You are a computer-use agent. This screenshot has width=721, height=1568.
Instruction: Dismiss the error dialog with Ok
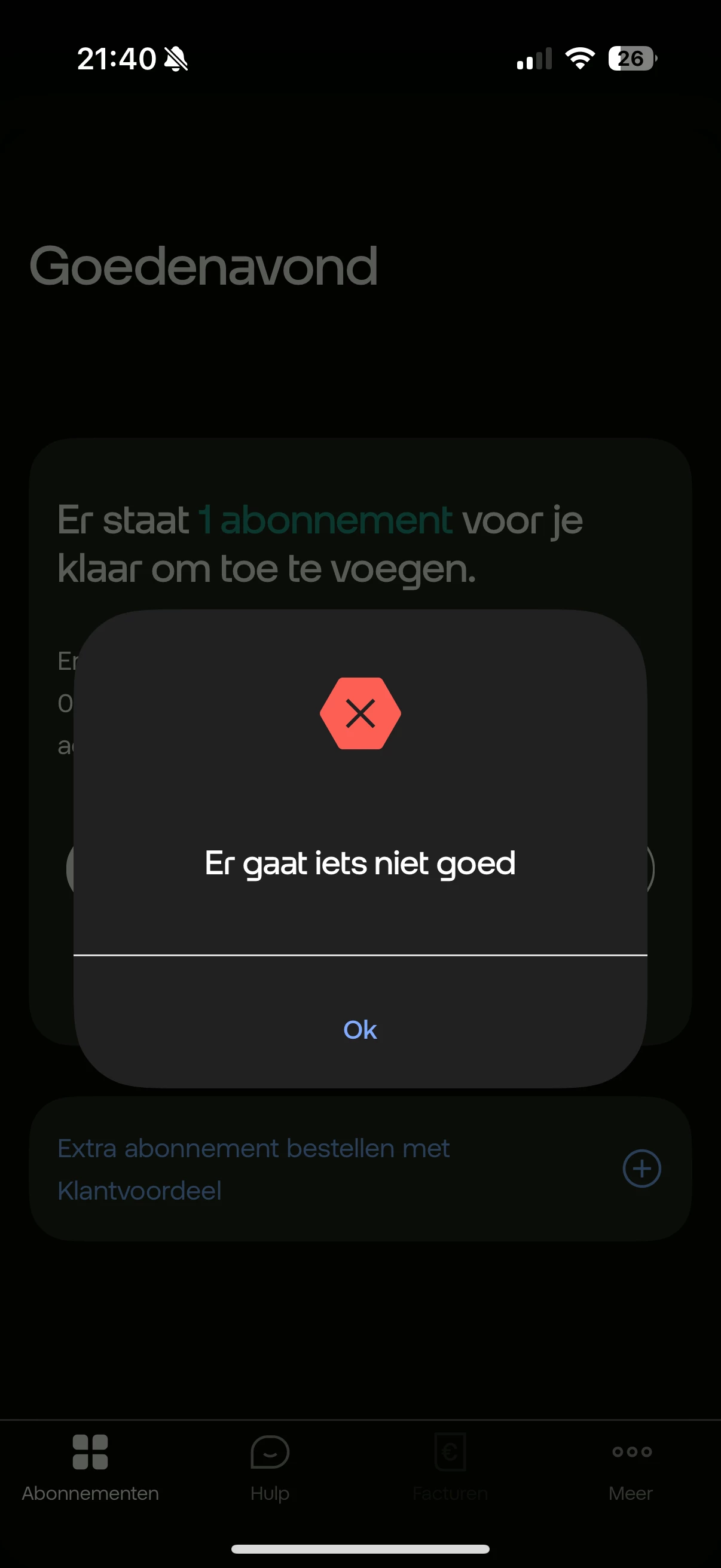click(x=360, y=1029)
